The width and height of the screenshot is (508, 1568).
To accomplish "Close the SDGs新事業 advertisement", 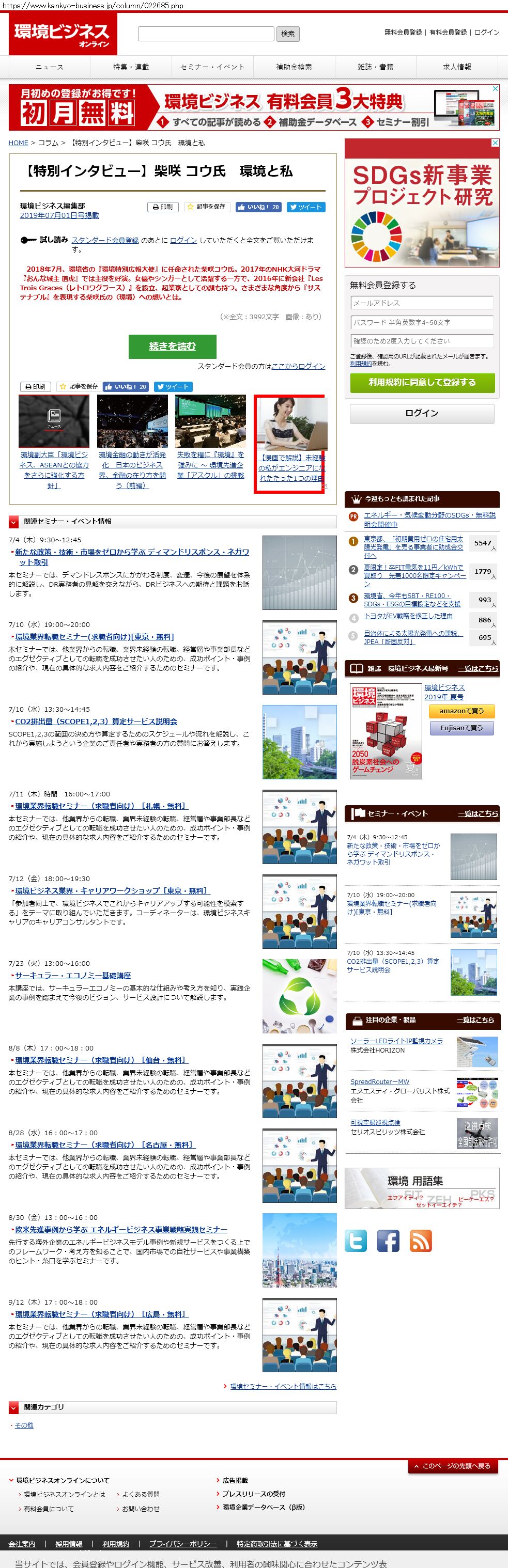I will (495, 143).
